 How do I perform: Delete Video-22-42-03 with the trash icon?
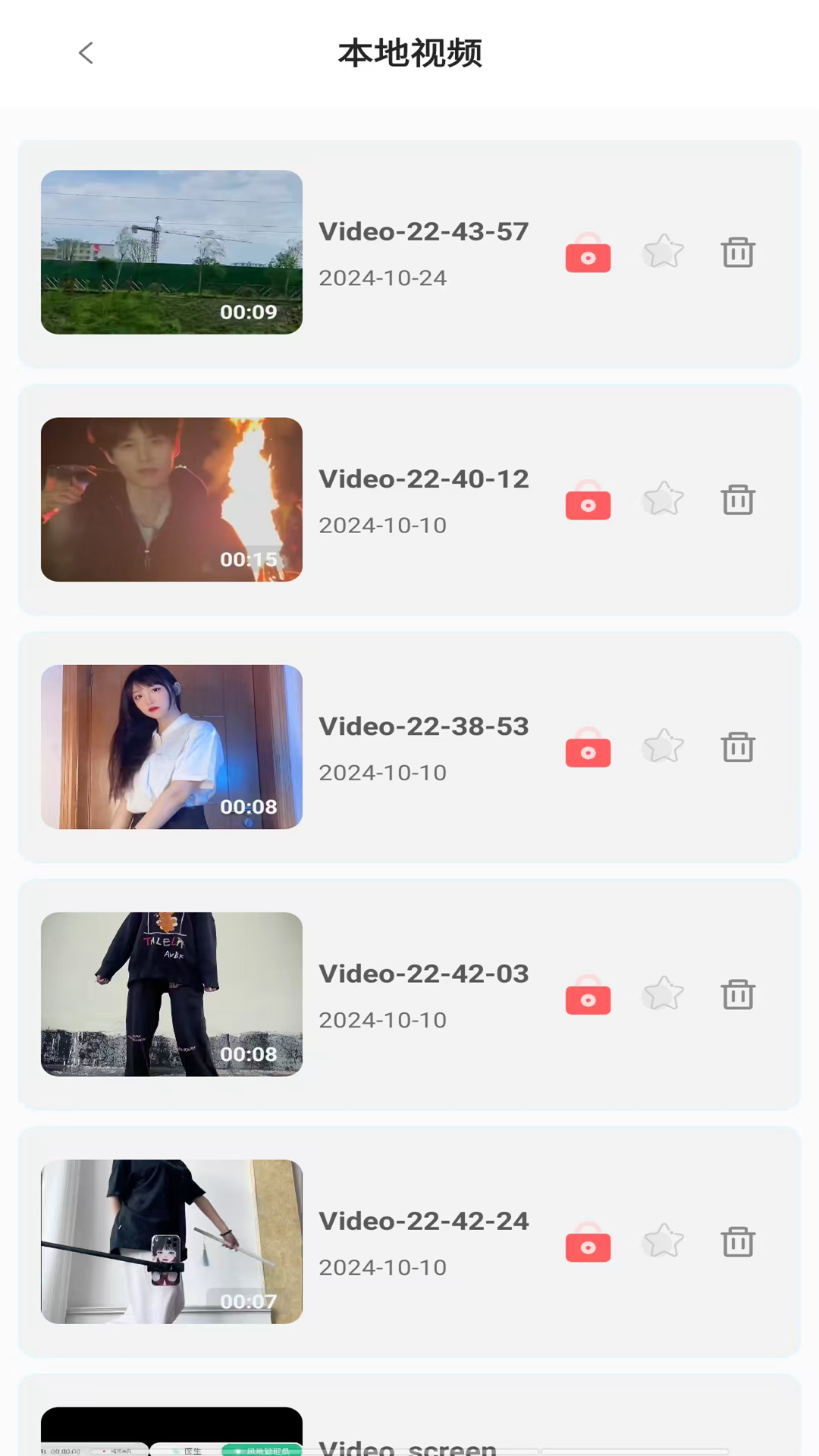[x=738, y=994]
